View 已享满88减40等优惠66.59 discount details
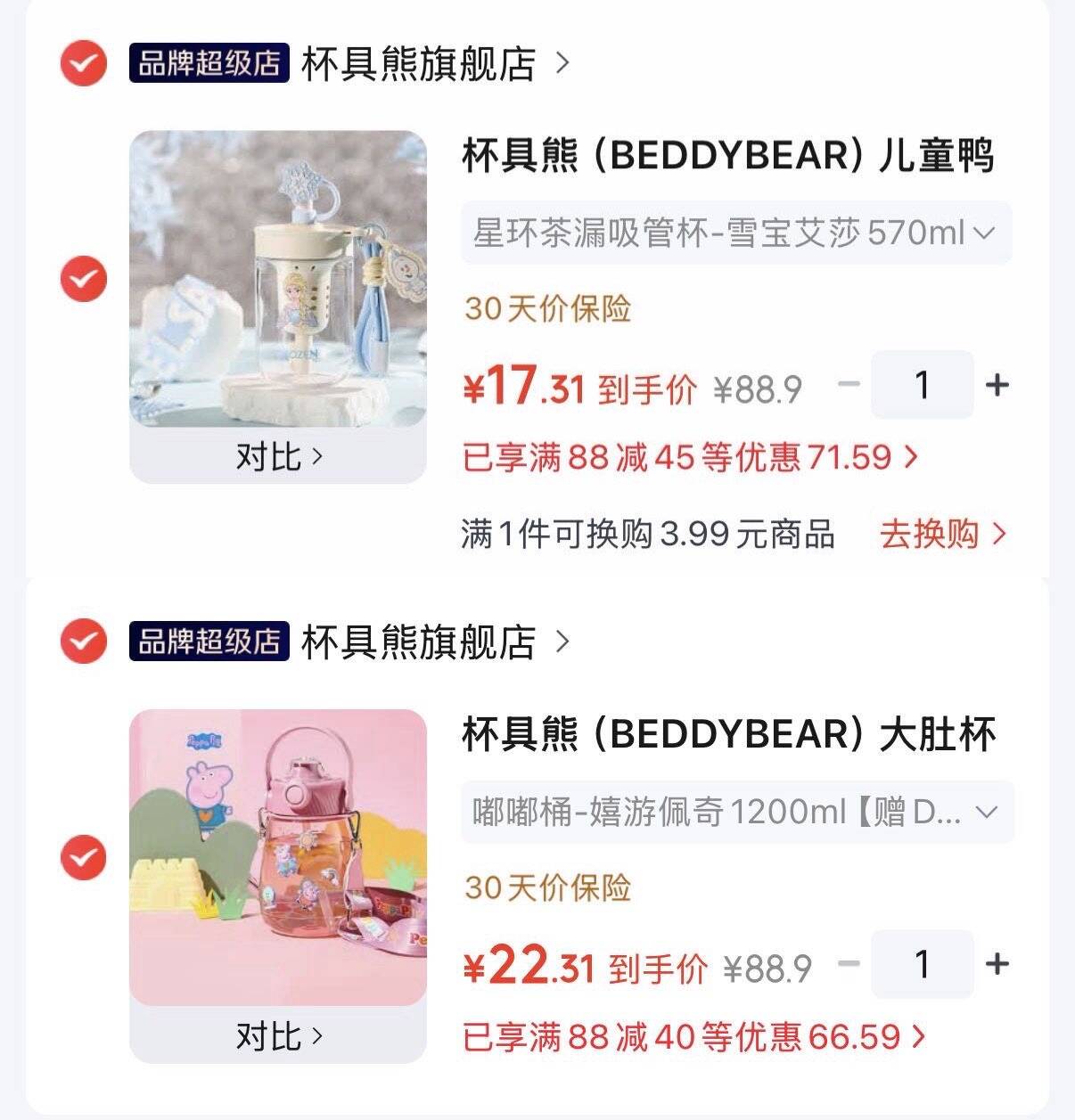The width and height of the screenshot is (1075, 1120). point(694,1036)
